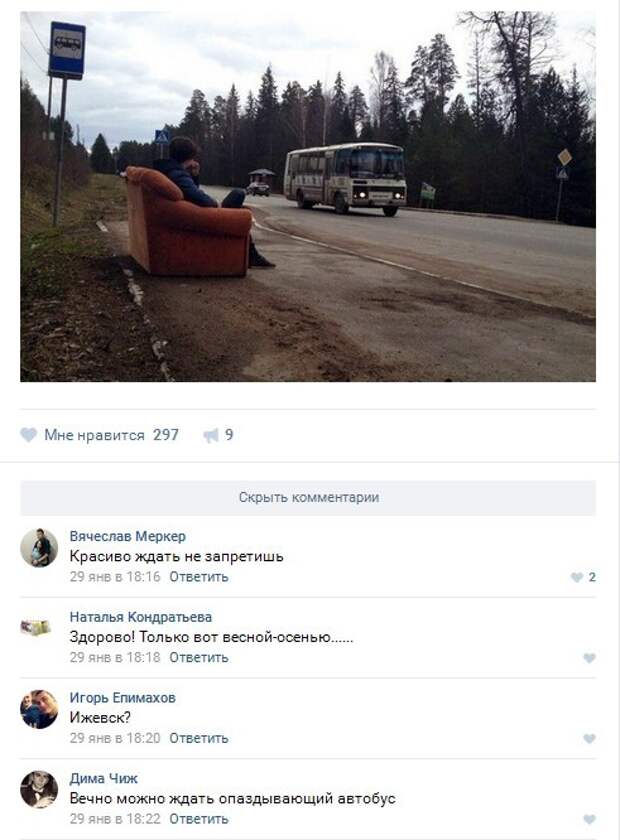
Task: Open Игорь Епимахов's profile name
Action: coord(122,698)
